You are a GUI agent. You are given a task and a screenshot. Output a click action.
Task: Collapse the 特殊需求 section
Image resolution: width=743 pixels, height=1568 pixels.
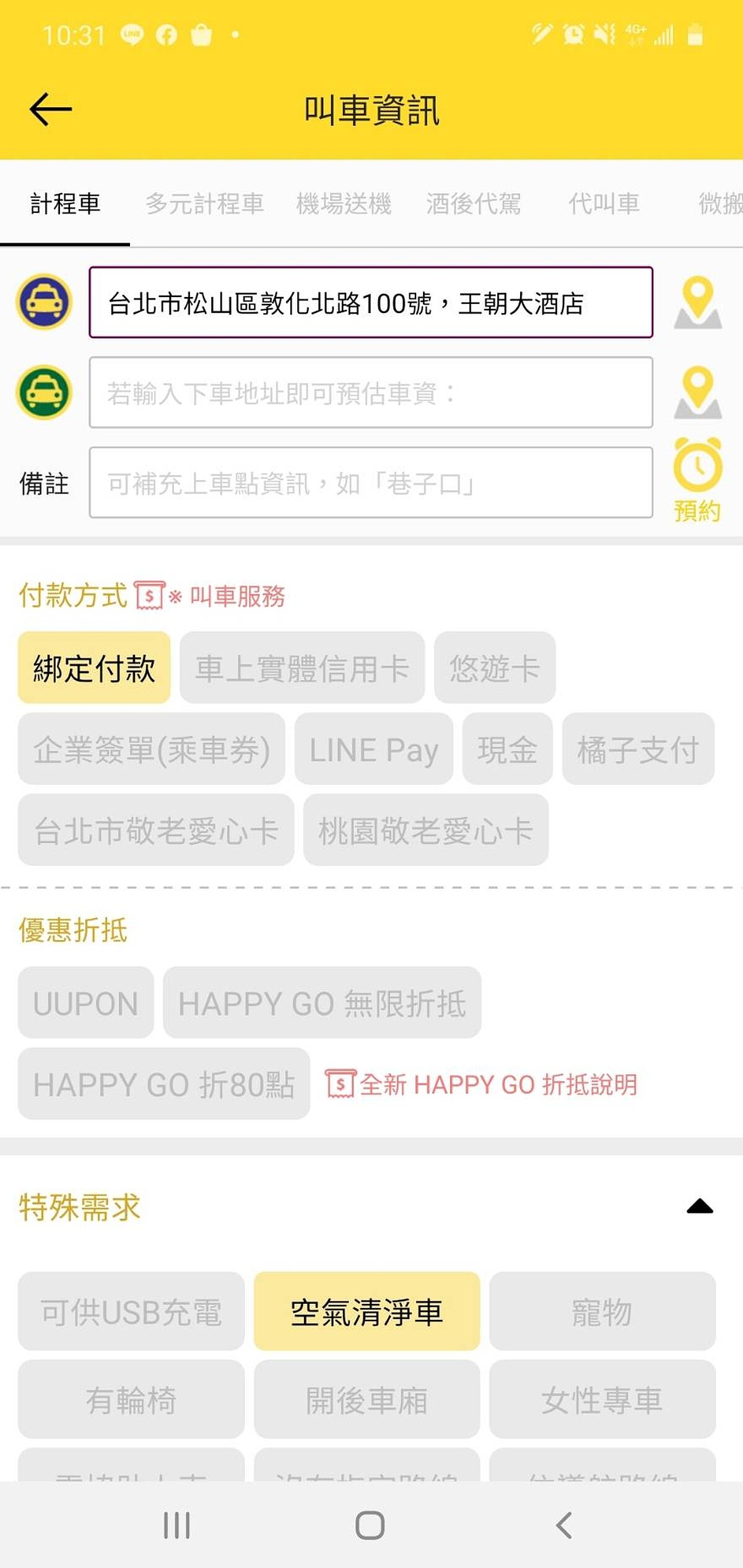click(700, 1207)
